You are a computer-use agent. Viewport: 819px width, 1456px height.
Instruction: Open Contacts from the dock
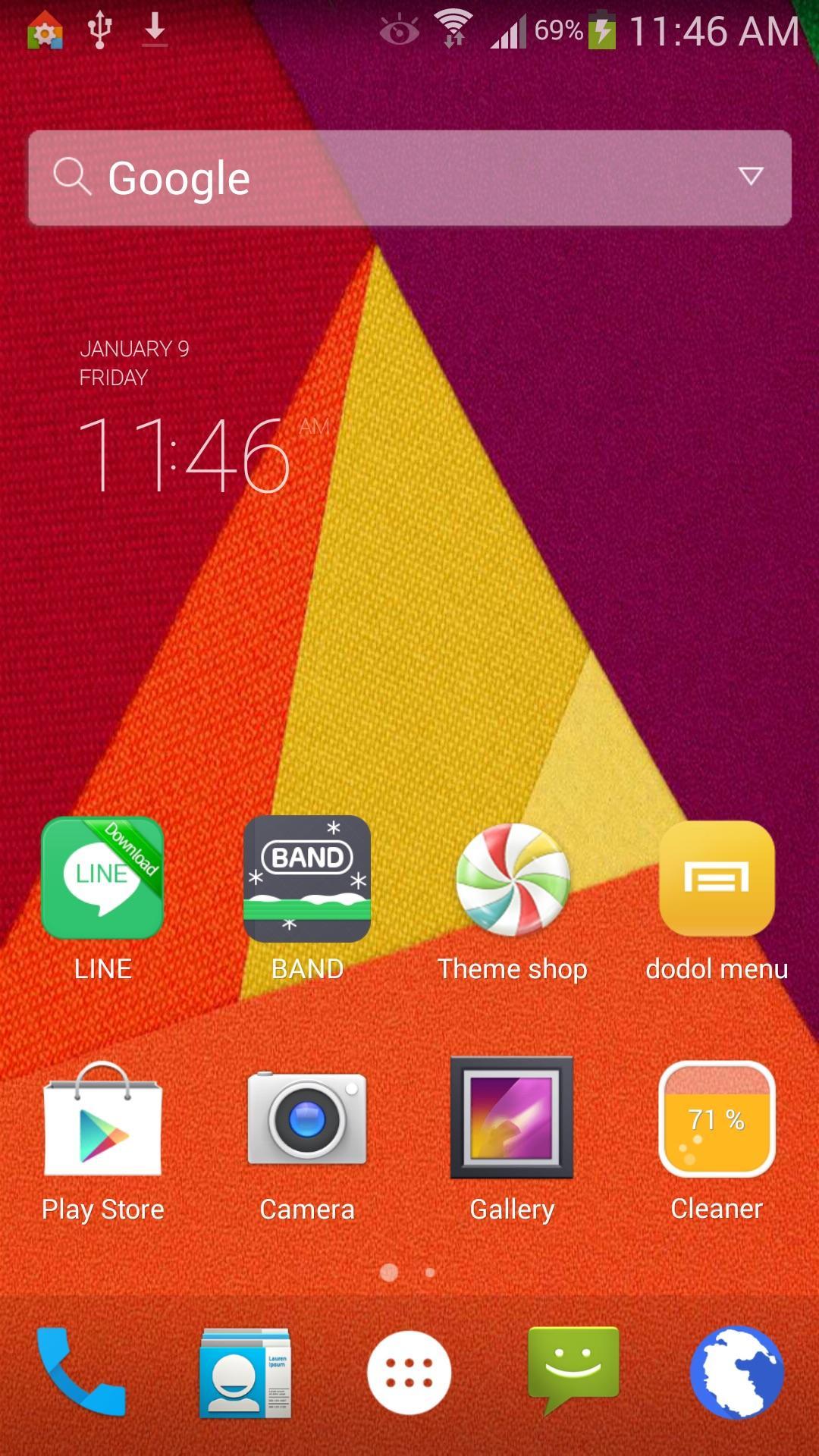pyautogui.click(x=245, y=1373)
